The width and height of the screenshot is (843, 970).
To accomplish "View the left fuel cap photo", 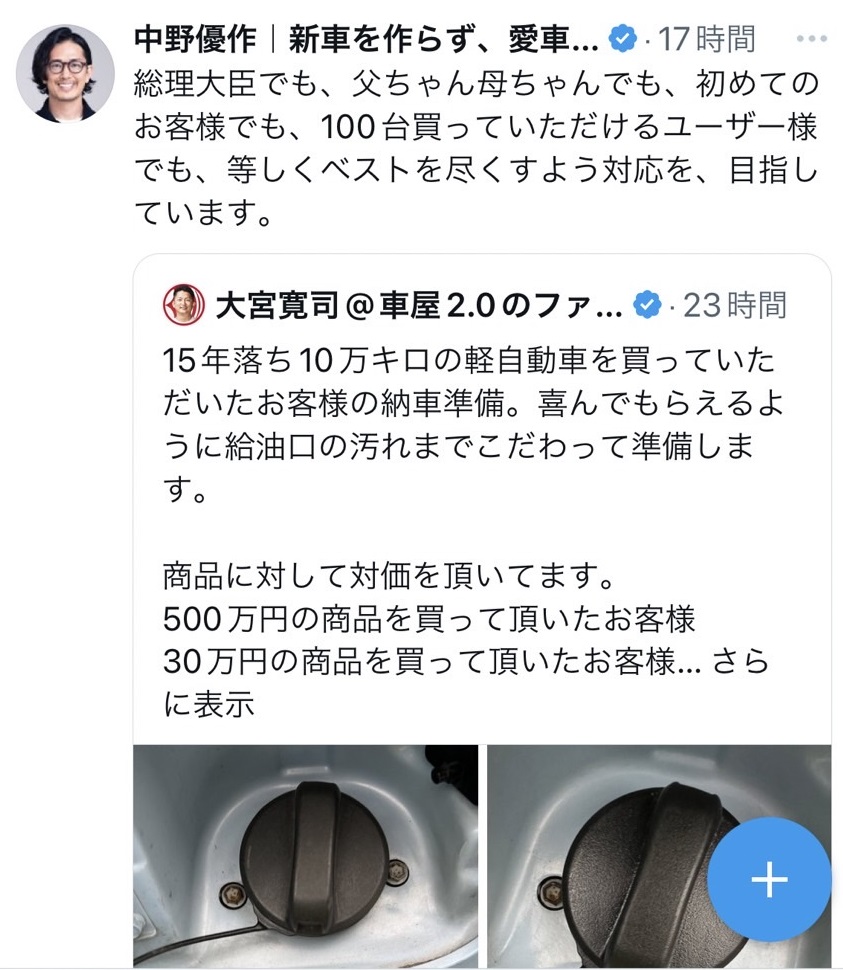I will [305, 855].
